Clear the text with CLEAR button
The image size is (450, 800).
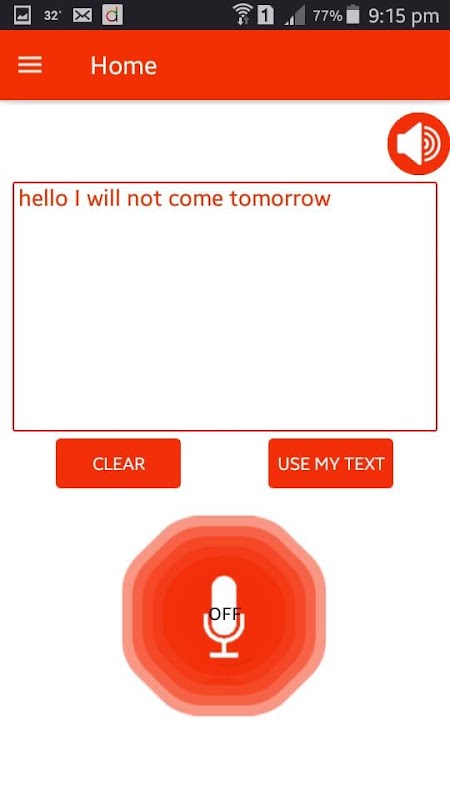[118, 463]
